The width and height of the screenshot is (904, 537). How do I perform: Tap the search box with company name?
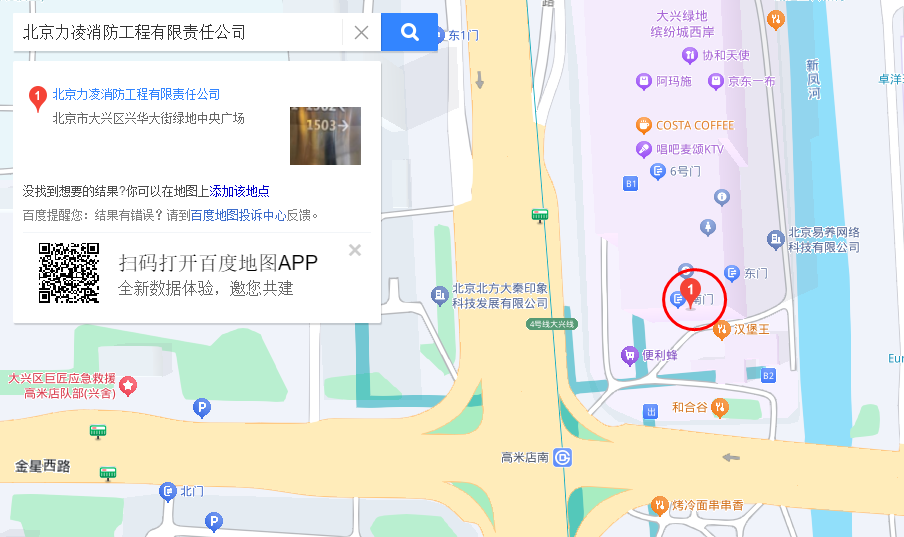[x=178, y=32]
